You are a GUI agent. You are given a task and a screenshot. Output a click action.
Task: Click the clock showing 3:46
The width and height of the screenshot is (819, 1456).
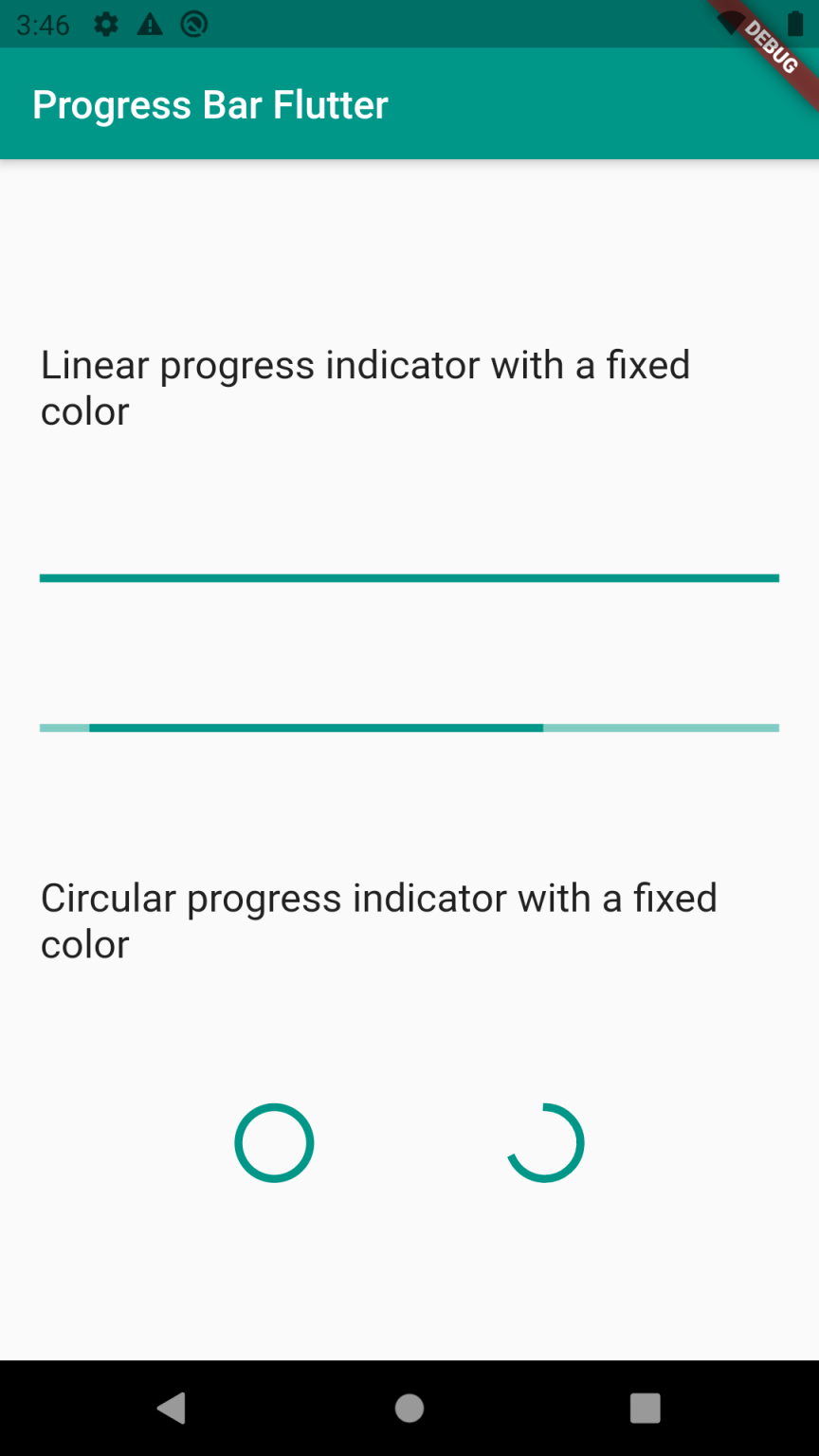[43, 25]
